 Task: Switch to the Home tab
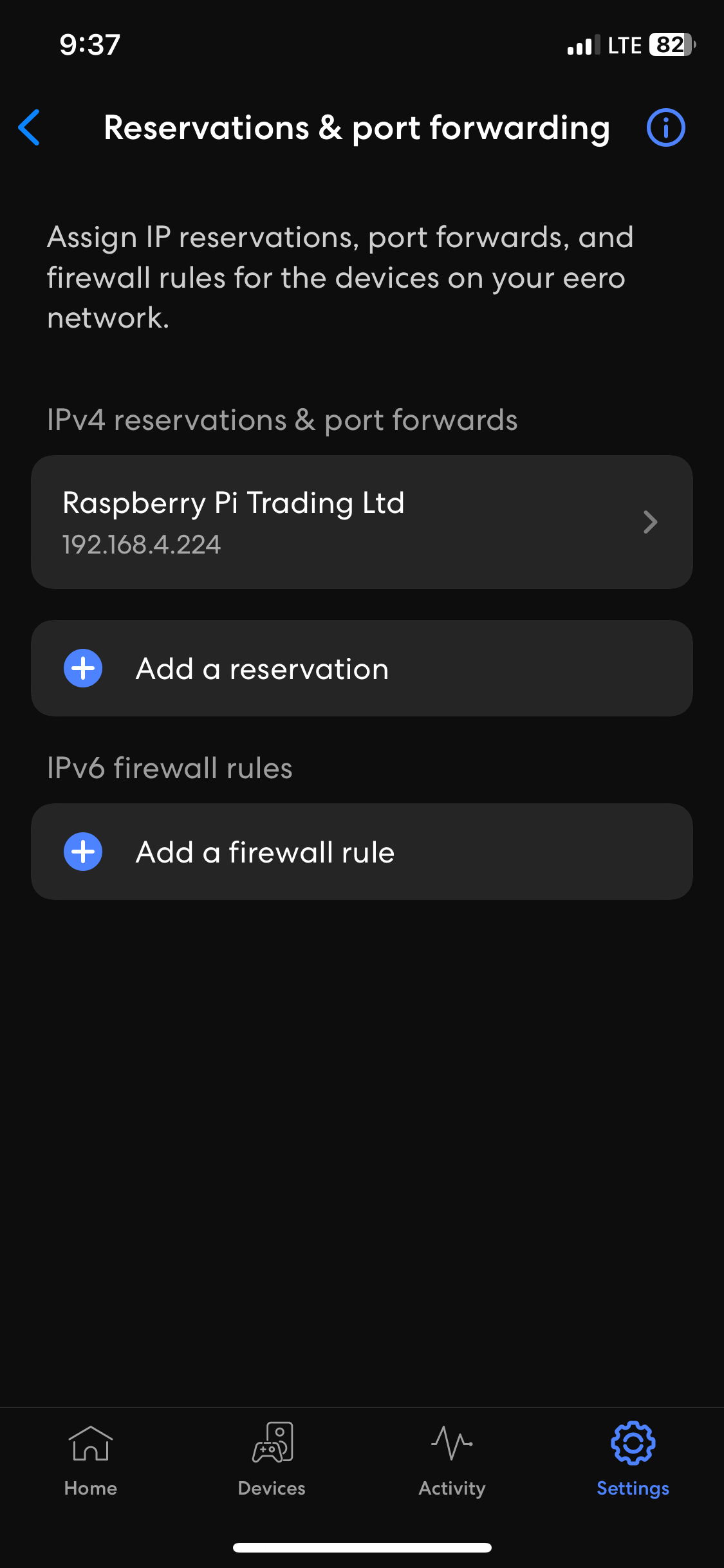(91, 1460)
